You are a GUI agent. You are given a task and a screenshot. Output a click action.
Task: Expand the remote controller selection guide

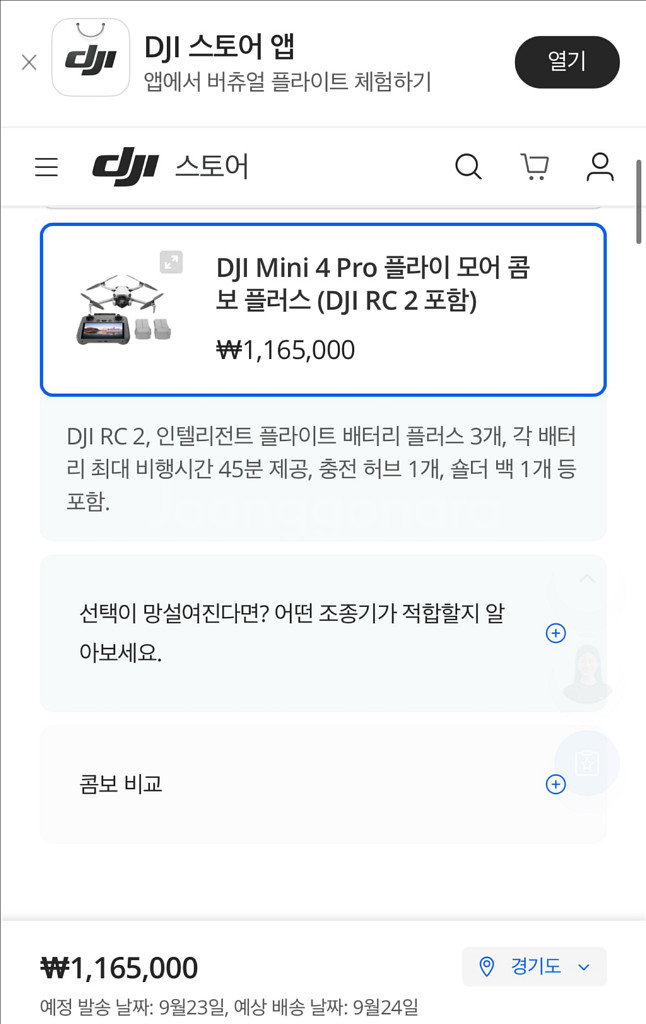pos(556,633)
